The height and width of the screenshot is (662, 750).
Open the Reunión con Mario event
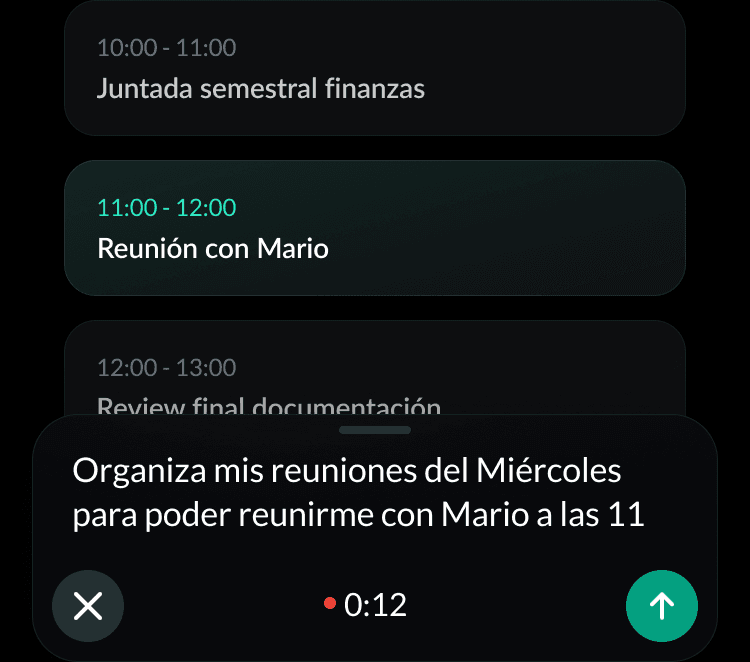tap(374, 228)
